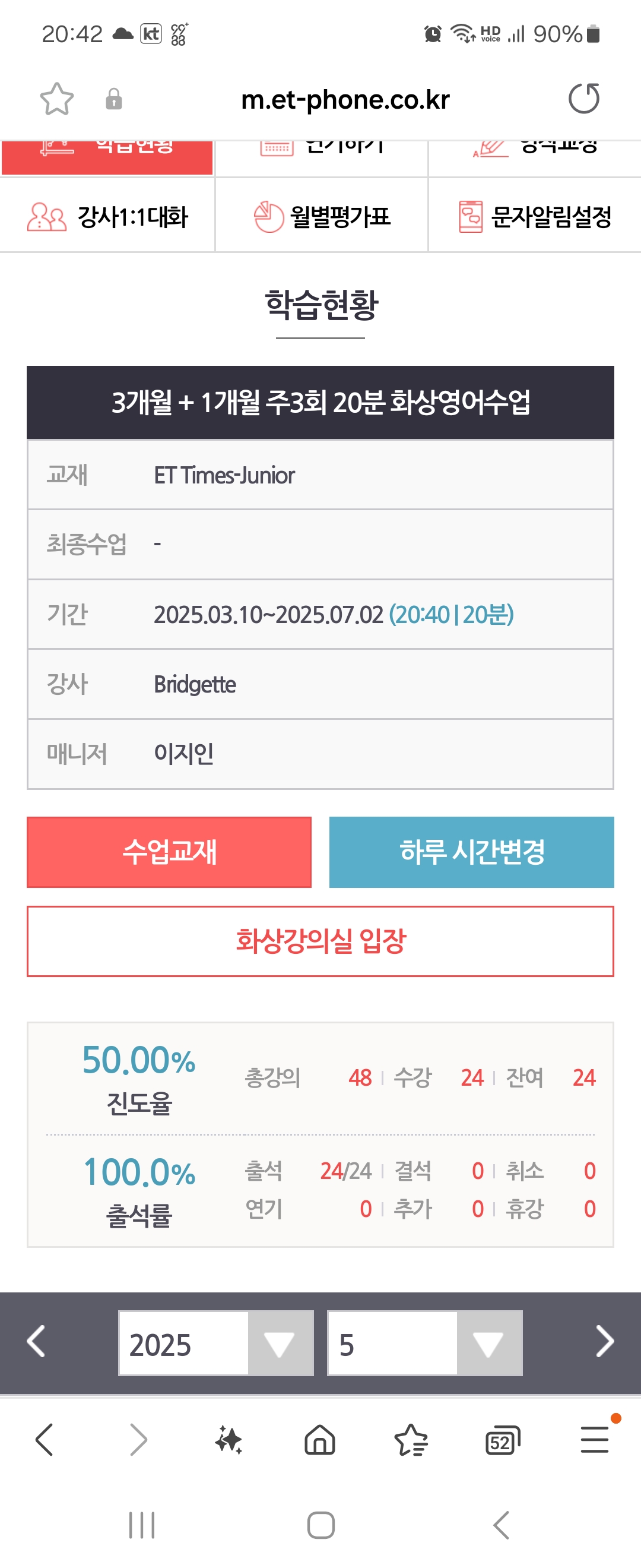The width and height of the screenshot is (641, 1568).
Task: Open browser bookmarks list
Action: [x=411, y=1440]
